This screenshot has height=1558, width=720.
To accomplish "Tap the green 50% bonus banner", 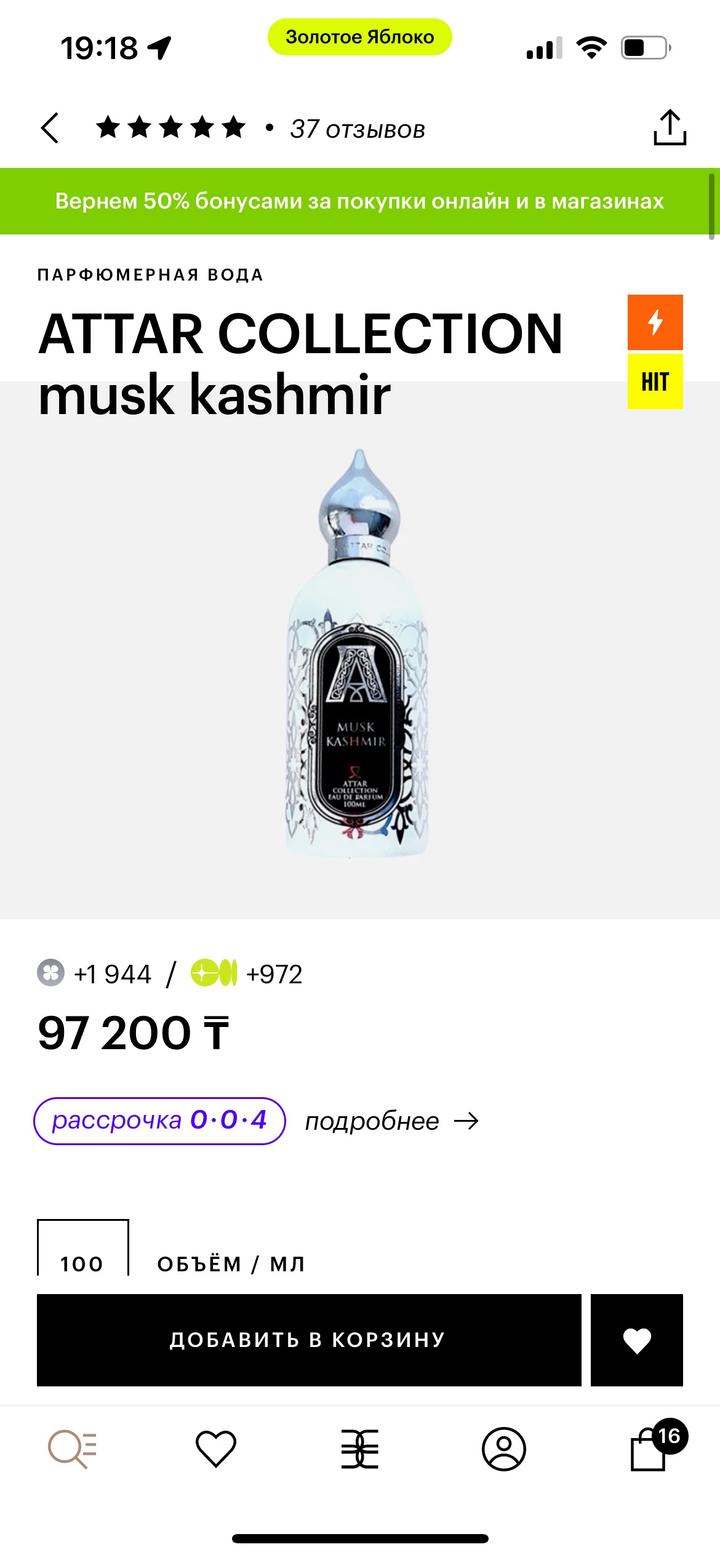I will tap(359, 201).
